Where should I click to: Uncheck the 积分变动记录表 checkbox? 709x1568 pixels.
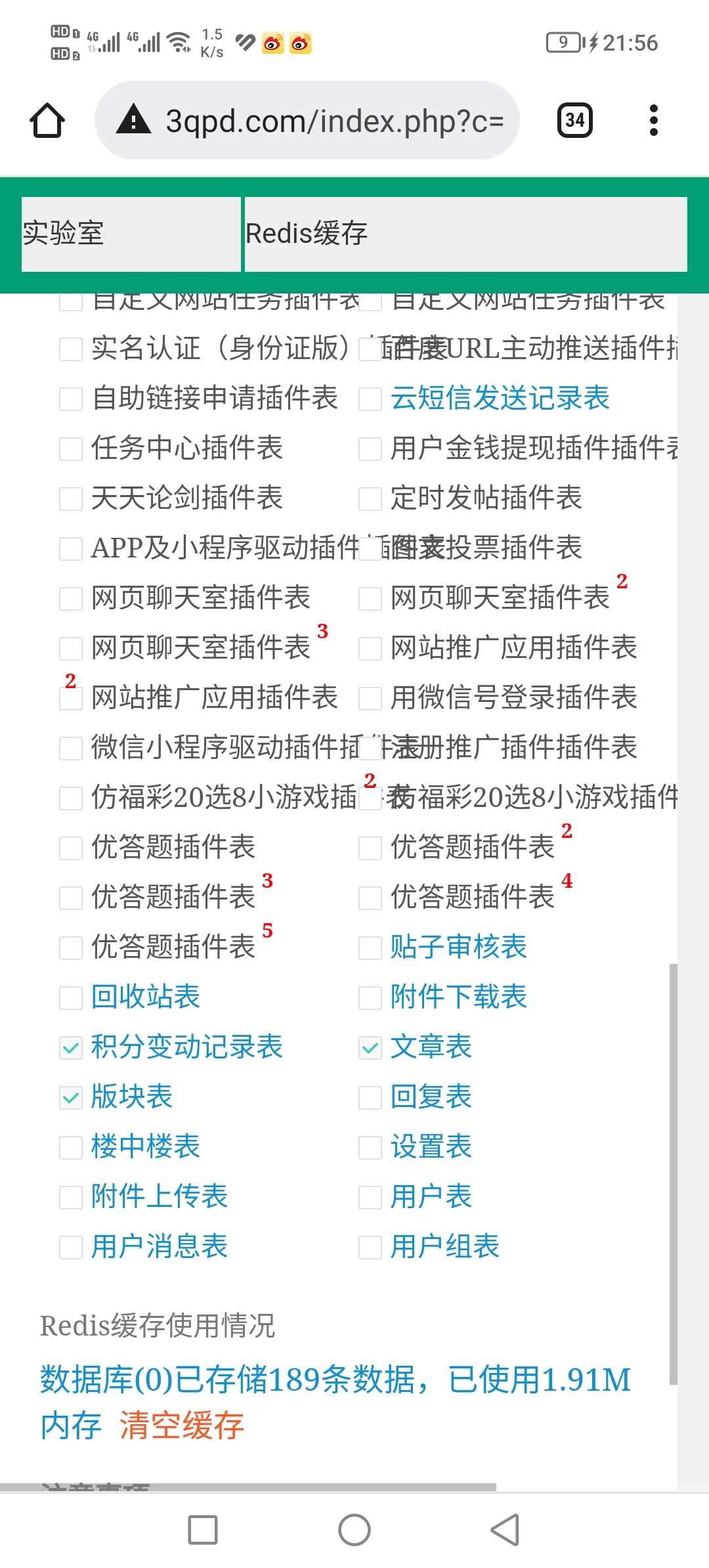point(71,1048)
